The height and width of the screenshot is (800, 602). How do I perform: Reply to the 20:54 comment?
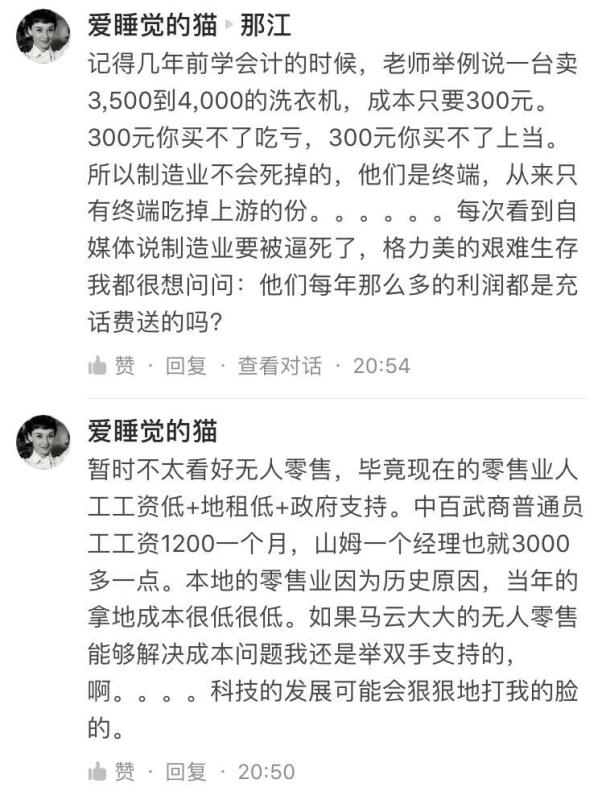click(x=186, y=366)
